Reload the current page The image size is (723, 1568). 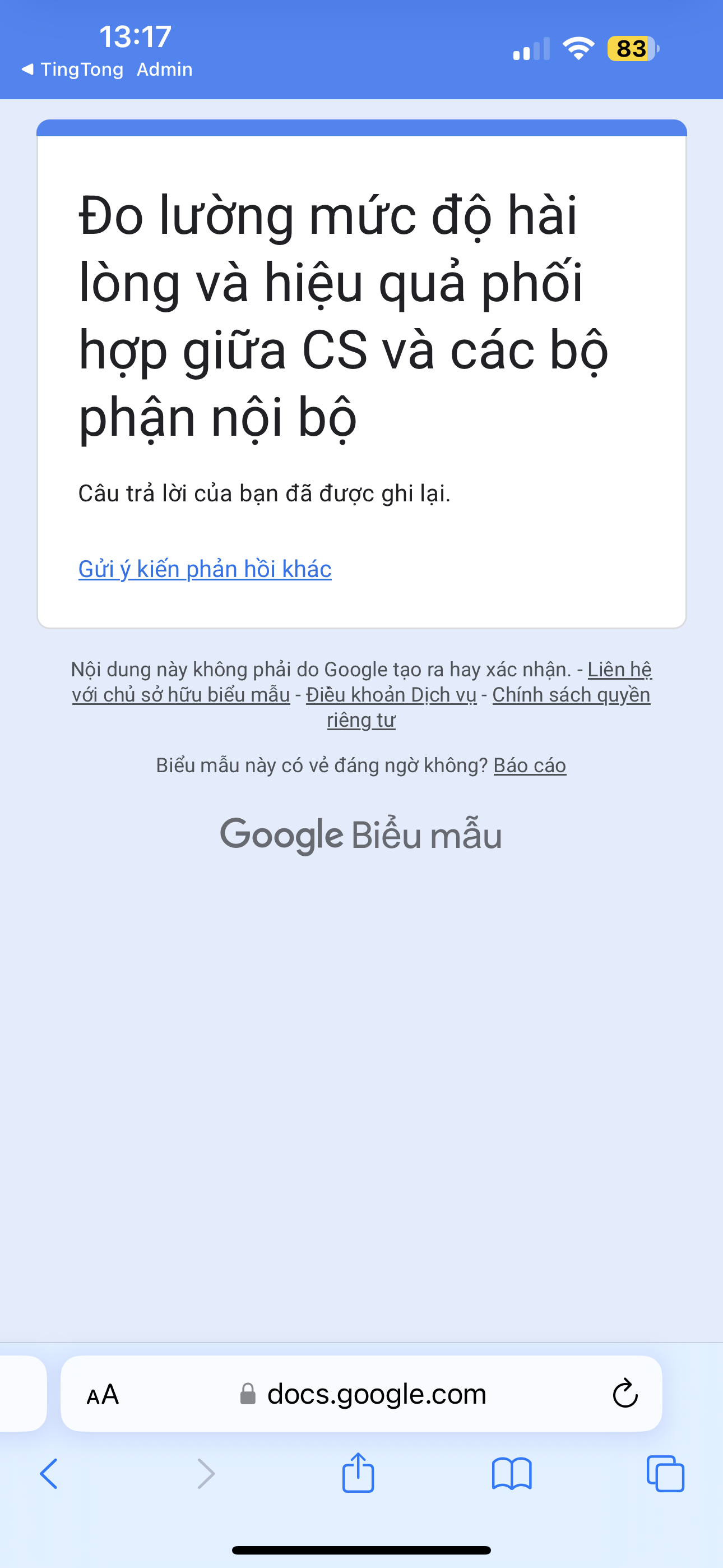pyautogui.click(x=624, y=1395)
